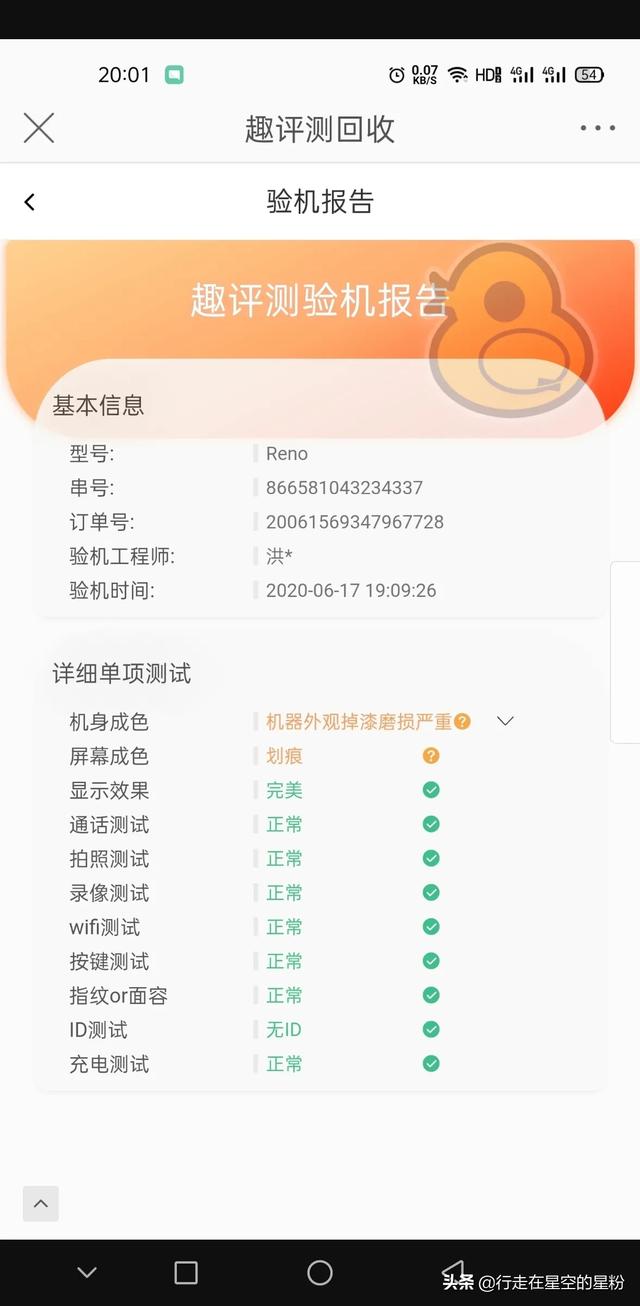Viewport: 640px width, 1306px height.
Task: Open the recent apps square button
Action: (186, 1272)
